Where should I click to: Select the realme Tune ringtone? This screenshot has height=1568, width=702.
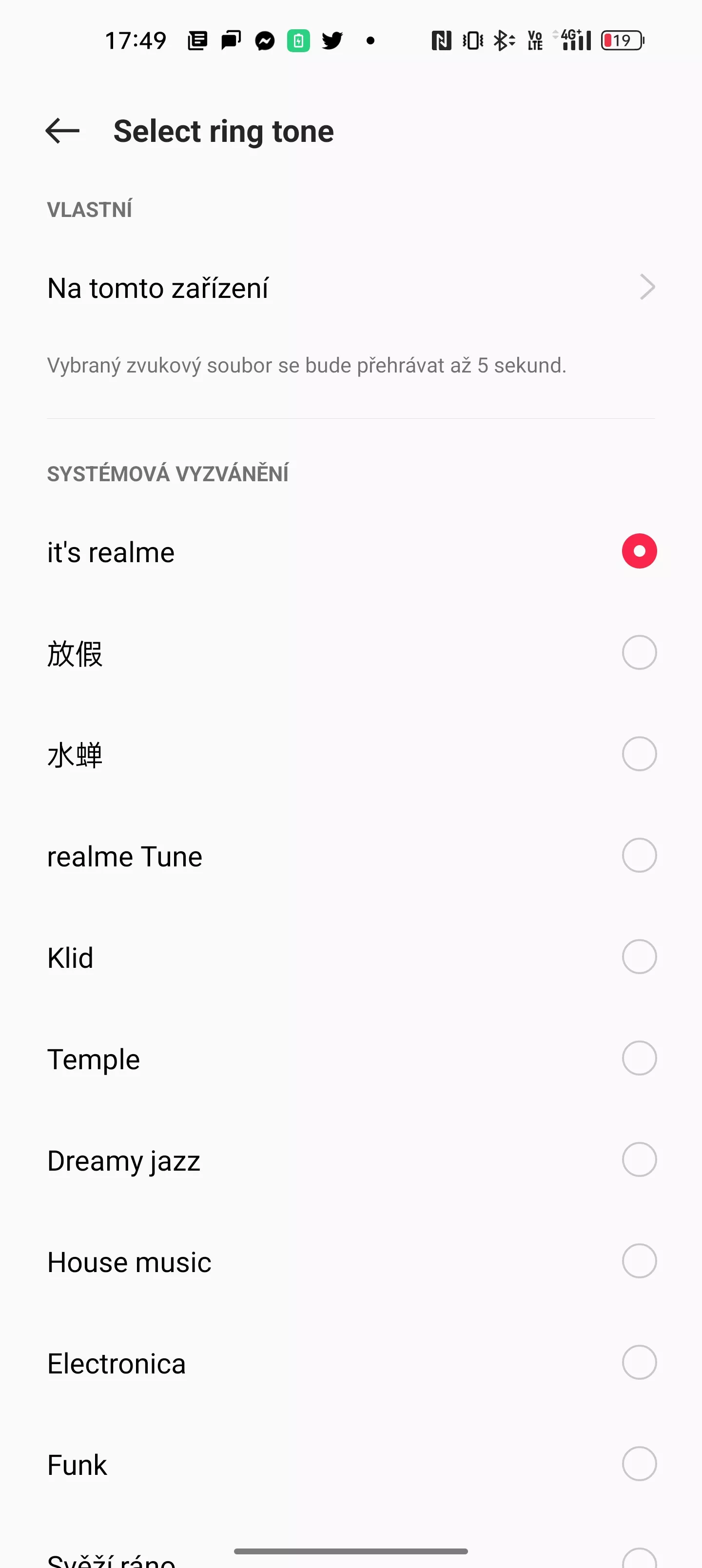pyautogui.click(x=351, y=856)
